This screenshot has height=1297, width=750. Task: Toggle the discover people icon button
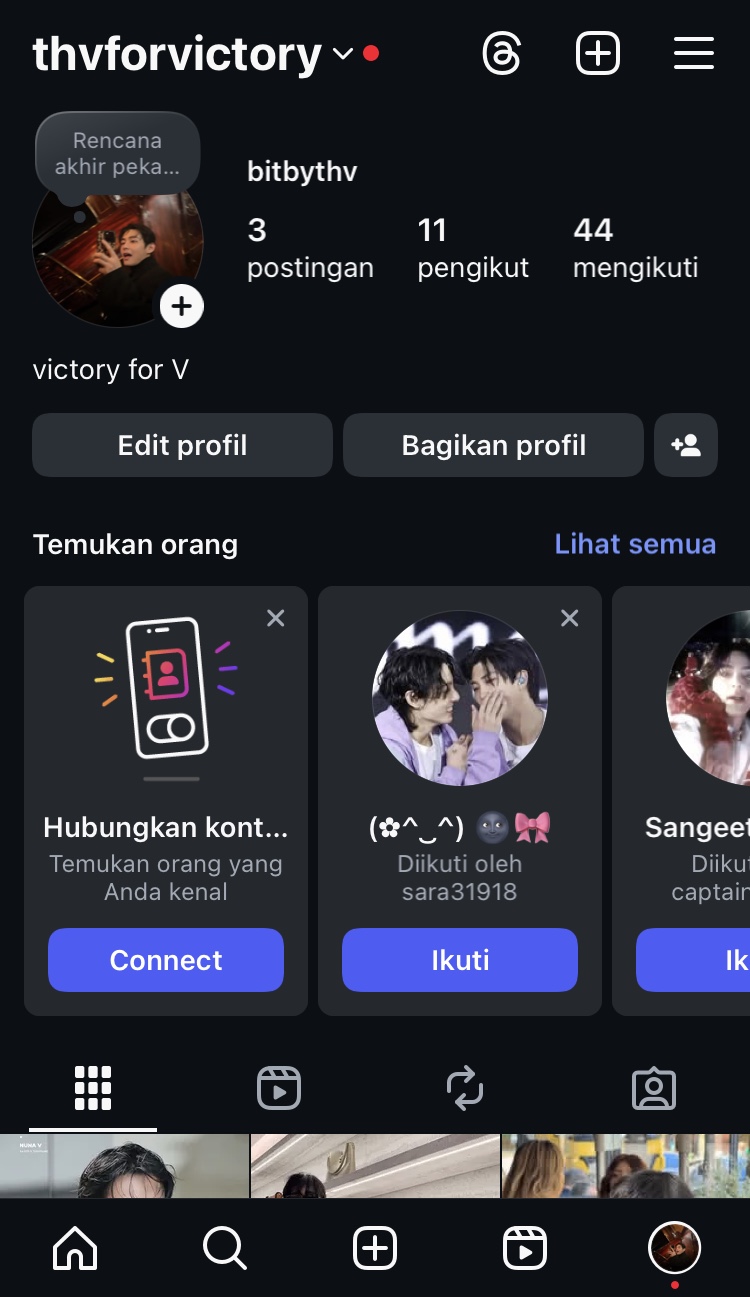[686, 445]
